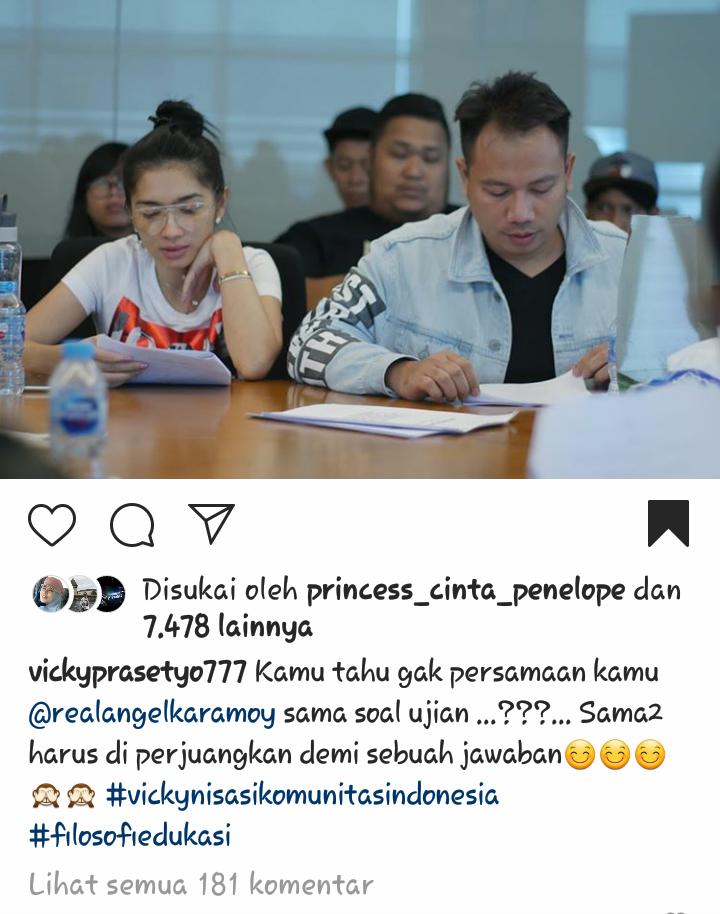The width and height of the screenshot is (720, 914).
Task: Like the post with the heart icon
Action: pyautogui.click(x=52, y=524)
